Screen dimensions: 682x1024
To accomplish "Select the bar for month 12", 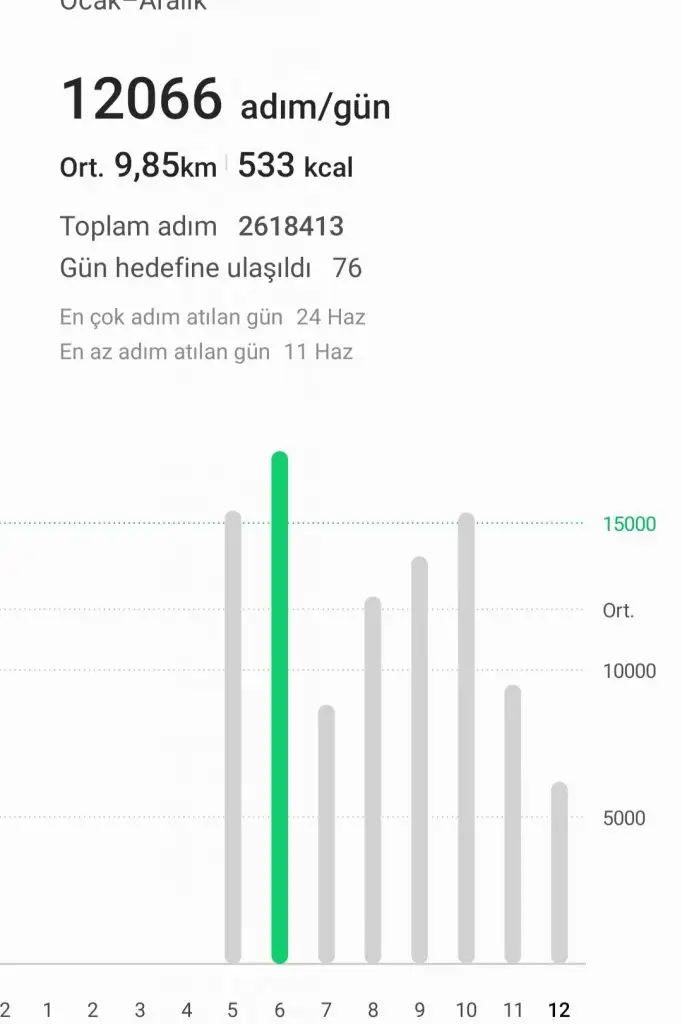I will click(559, 872).
